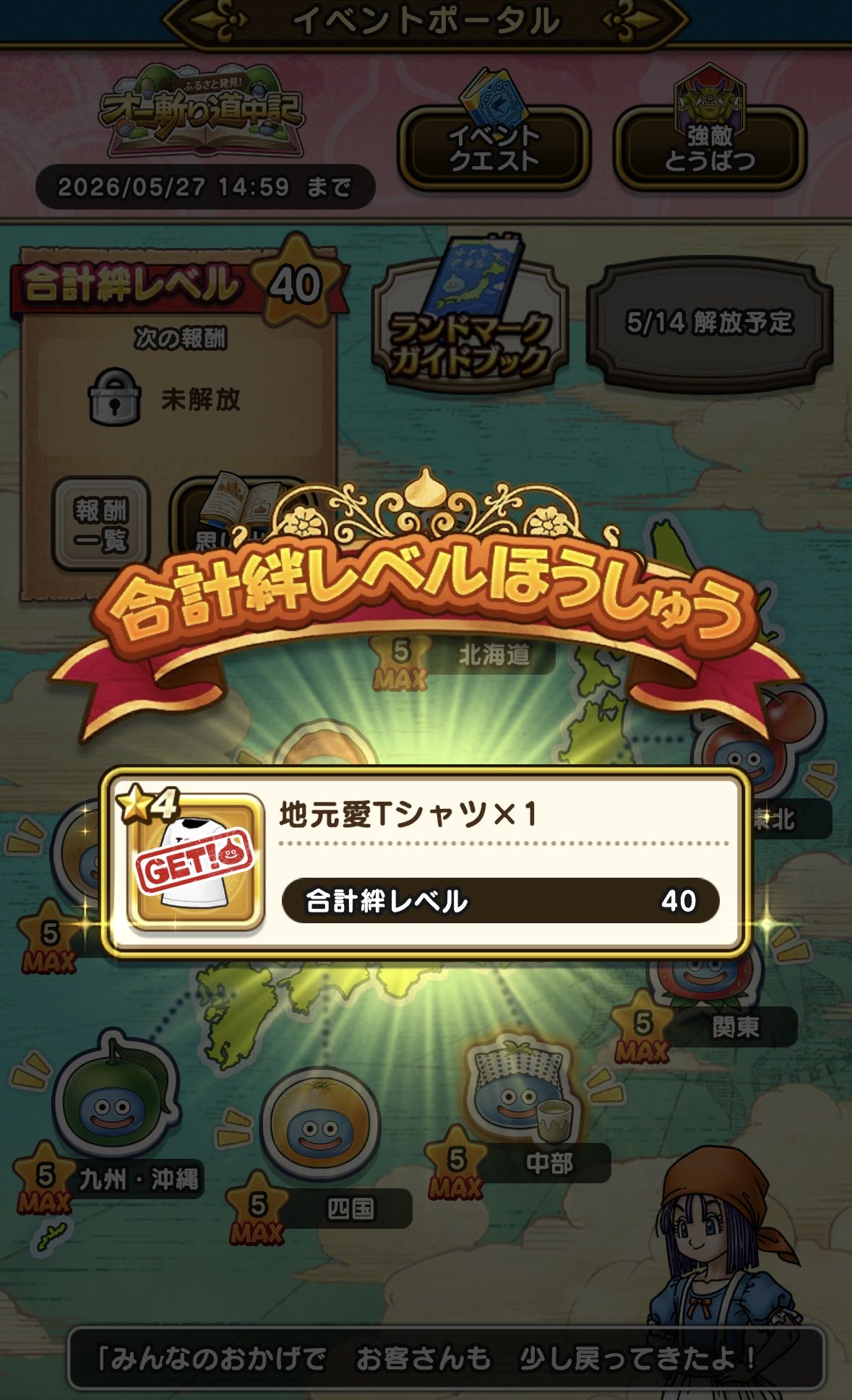852x1400 pixels.
Task: Tap the 5/14 解放予定 locked button
Action: (710, 322)
